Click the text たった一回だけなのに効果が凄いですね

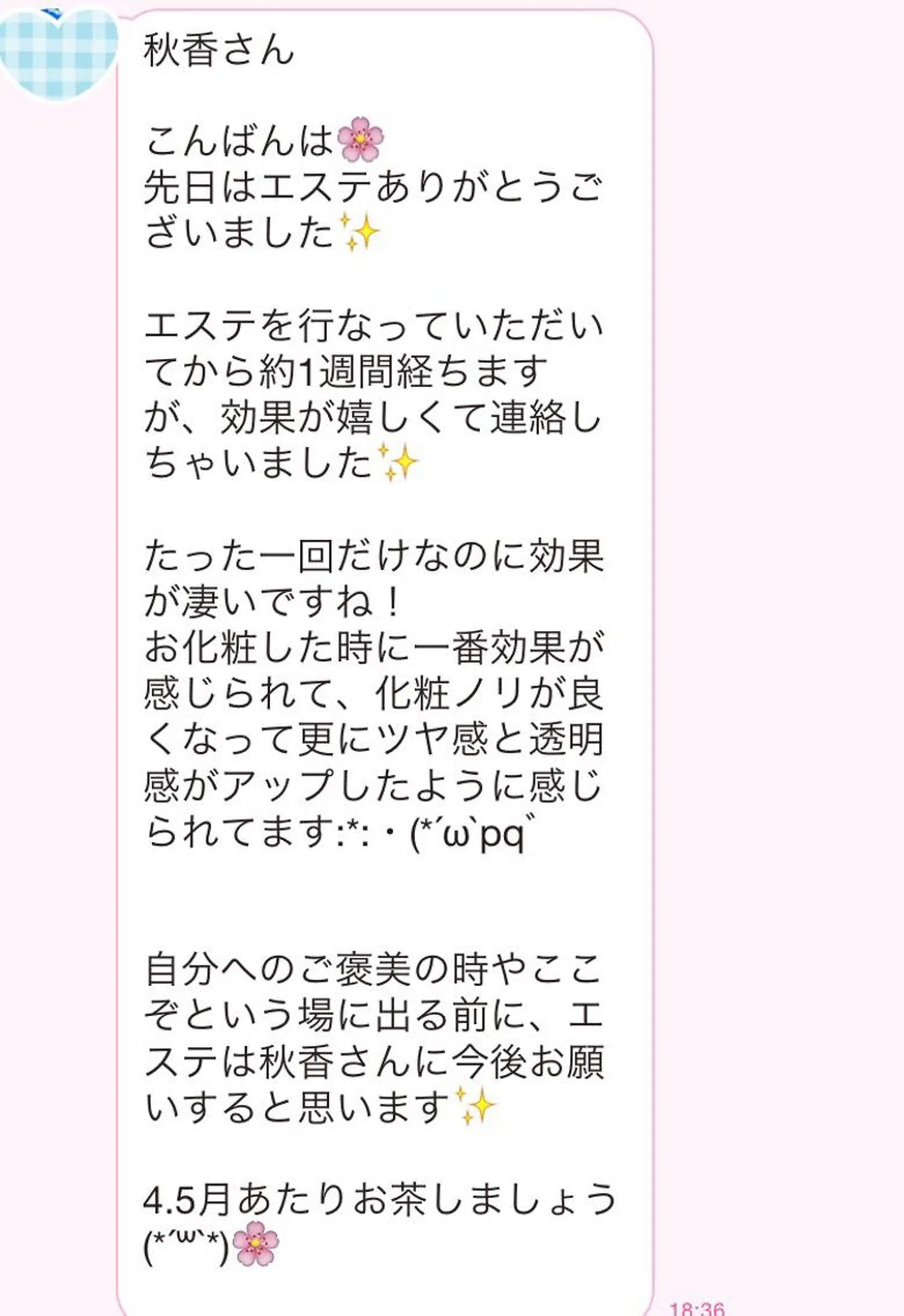(x=368, y=578)
